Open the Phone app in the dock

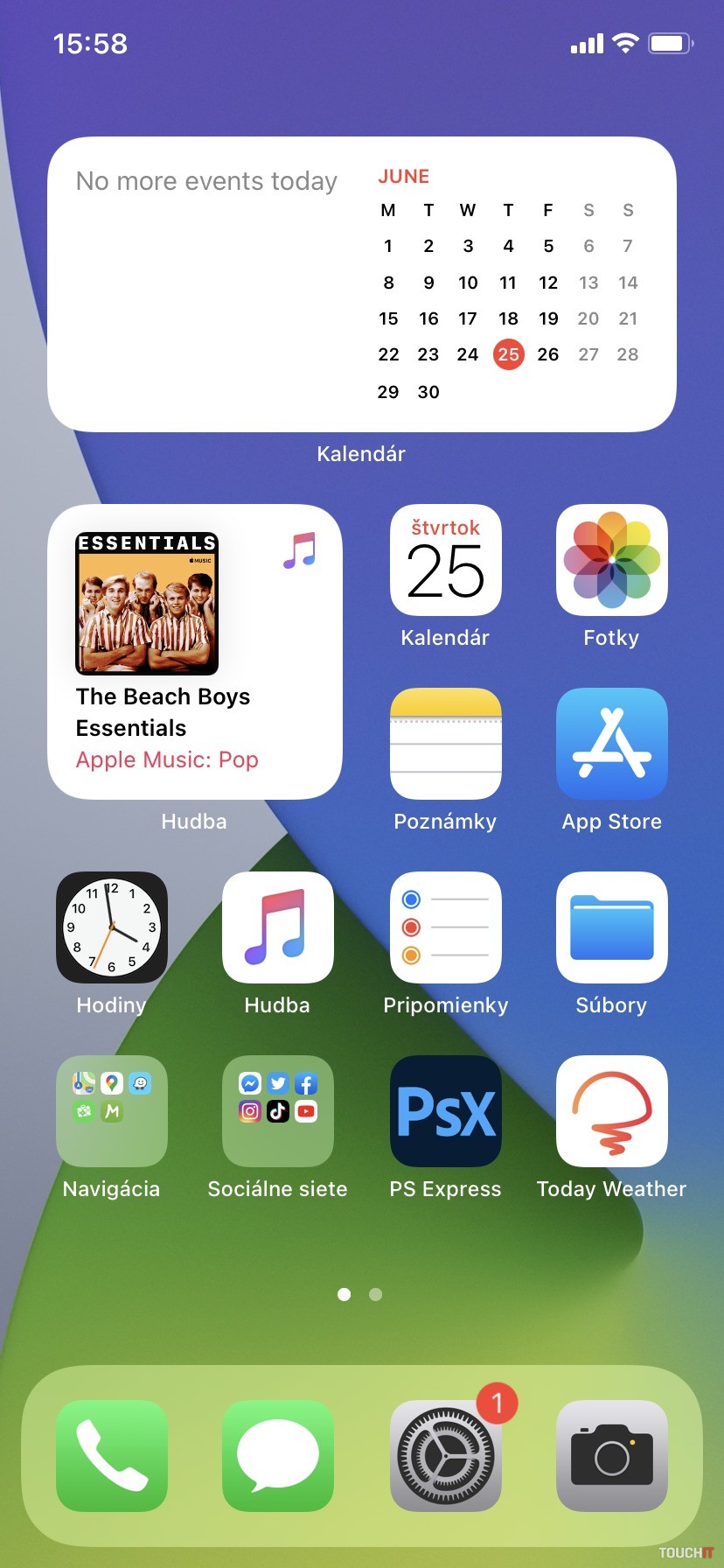[111, 1456]
